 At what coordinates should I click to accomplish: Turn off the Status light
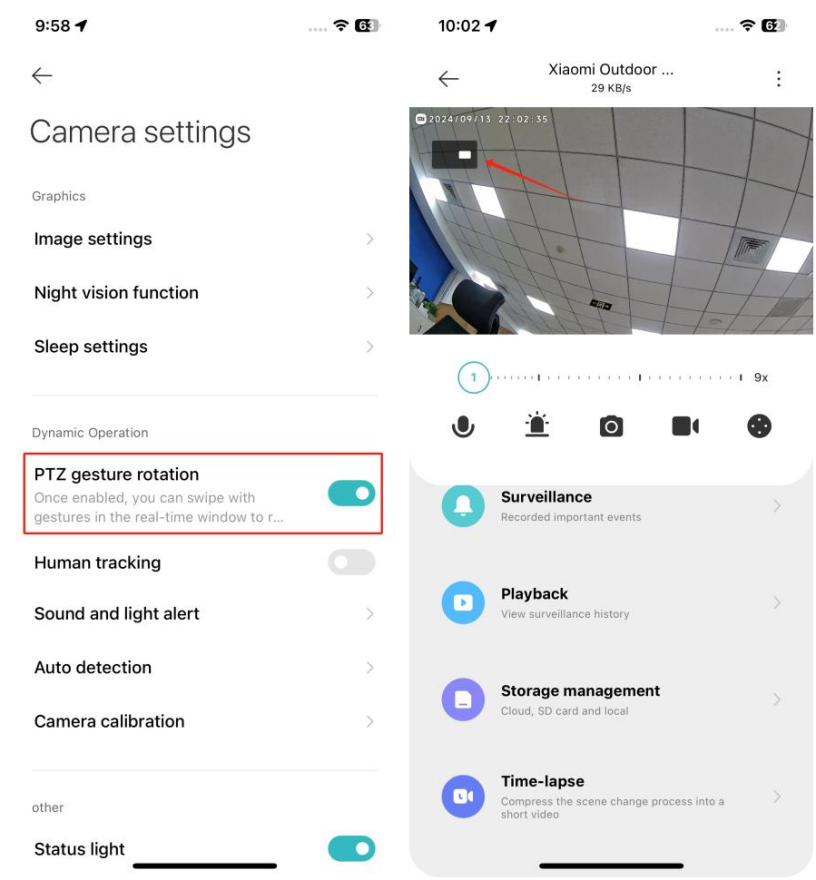click(x=351, y=849)
